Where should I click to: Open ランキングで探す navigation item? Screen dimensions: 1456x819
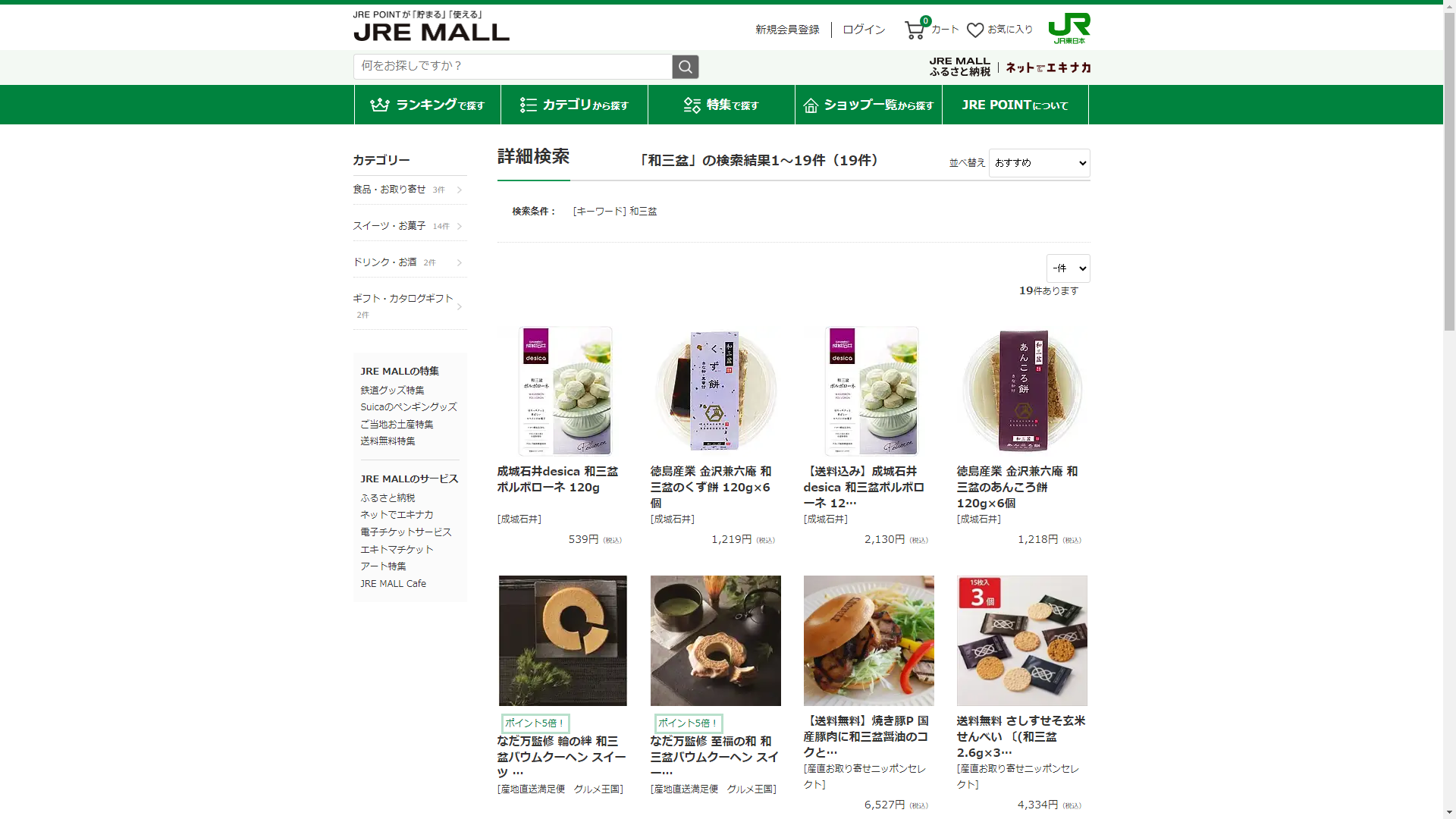click(x=428, y=105)
